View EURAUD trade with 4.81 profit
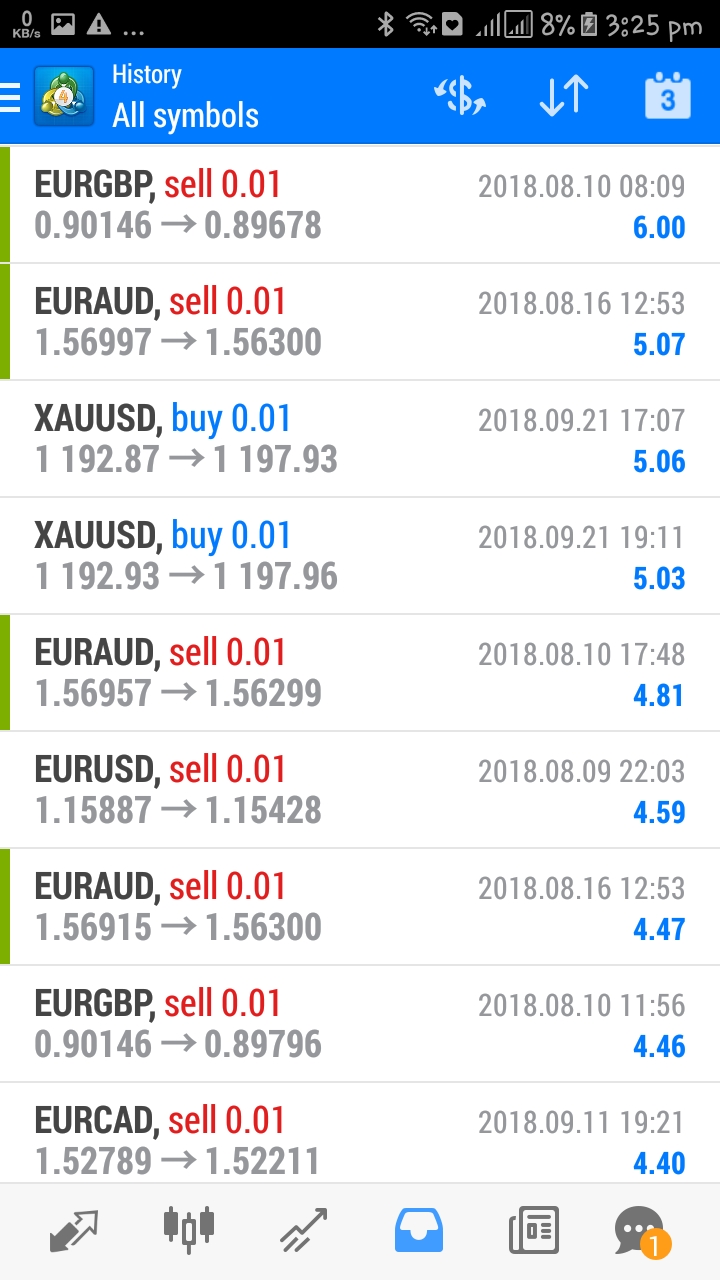 (x=360, y=673)
